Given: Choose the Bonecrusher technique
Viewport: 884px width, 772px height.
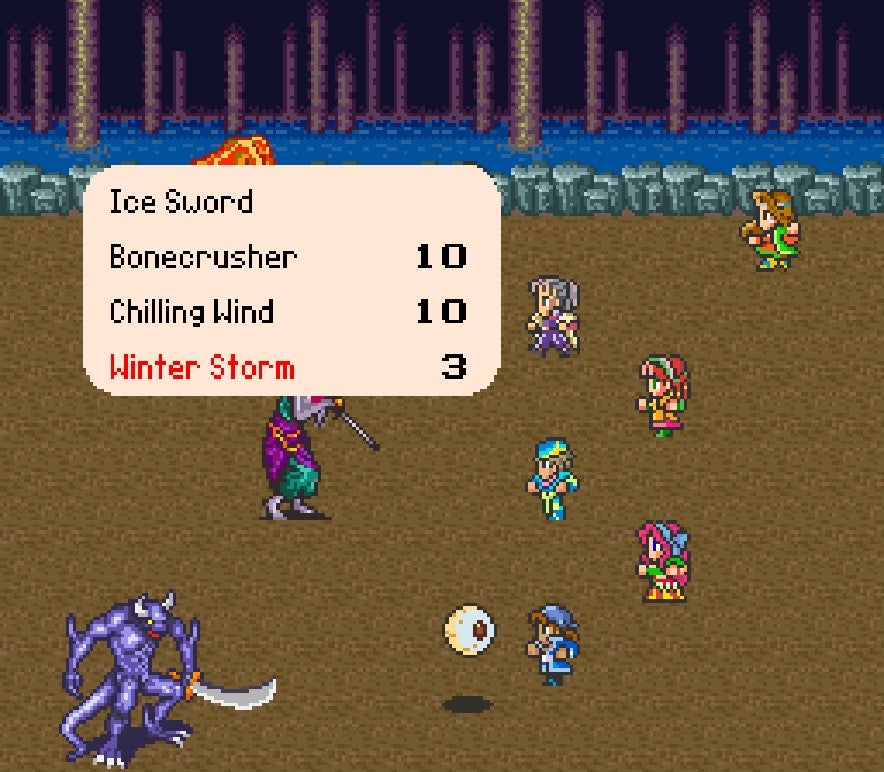Looking at the screenshot, I should (203, 257).
